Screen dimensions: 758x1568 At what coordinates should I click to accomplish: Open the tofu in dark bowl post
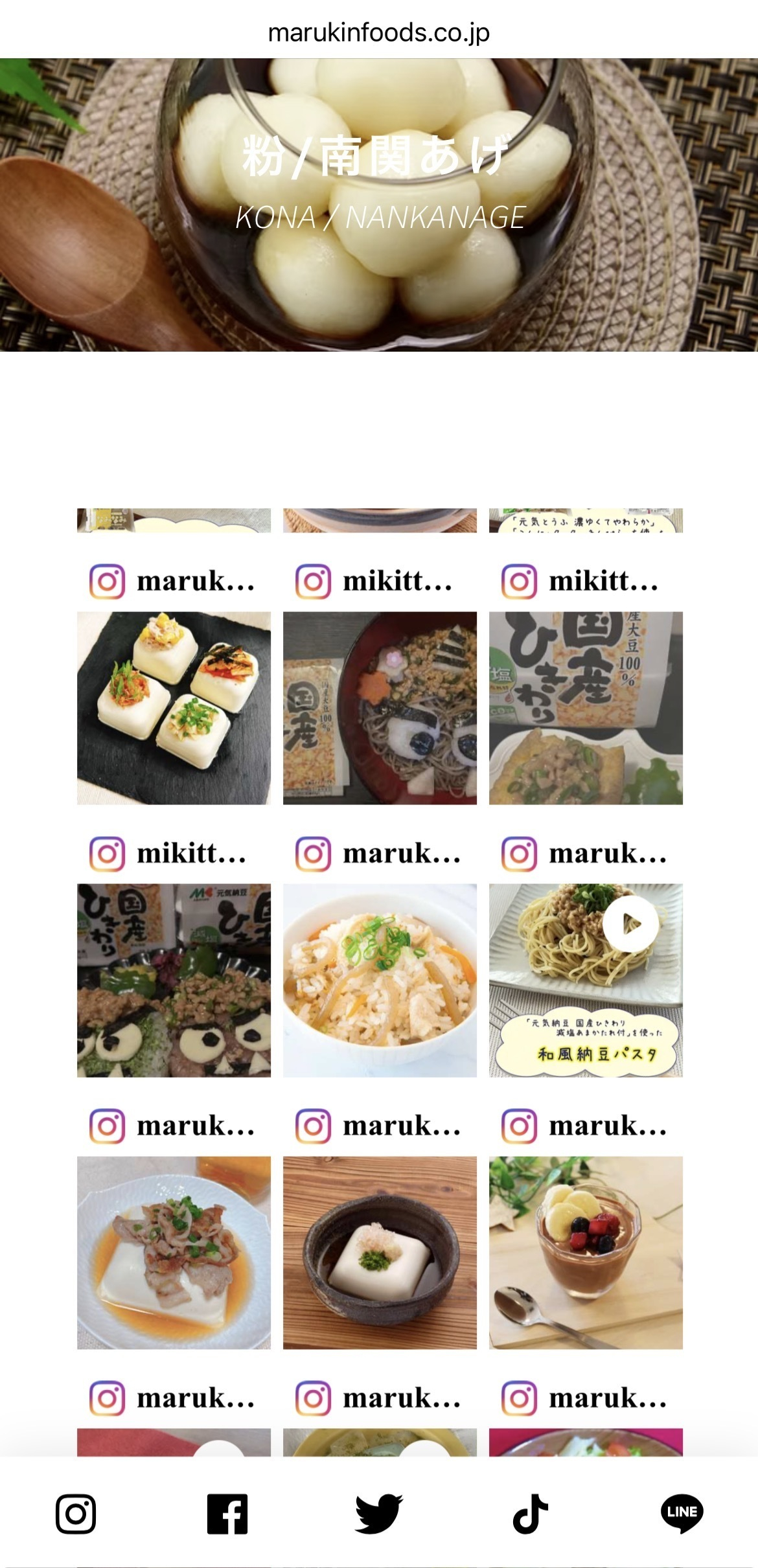pos(380,1252)
